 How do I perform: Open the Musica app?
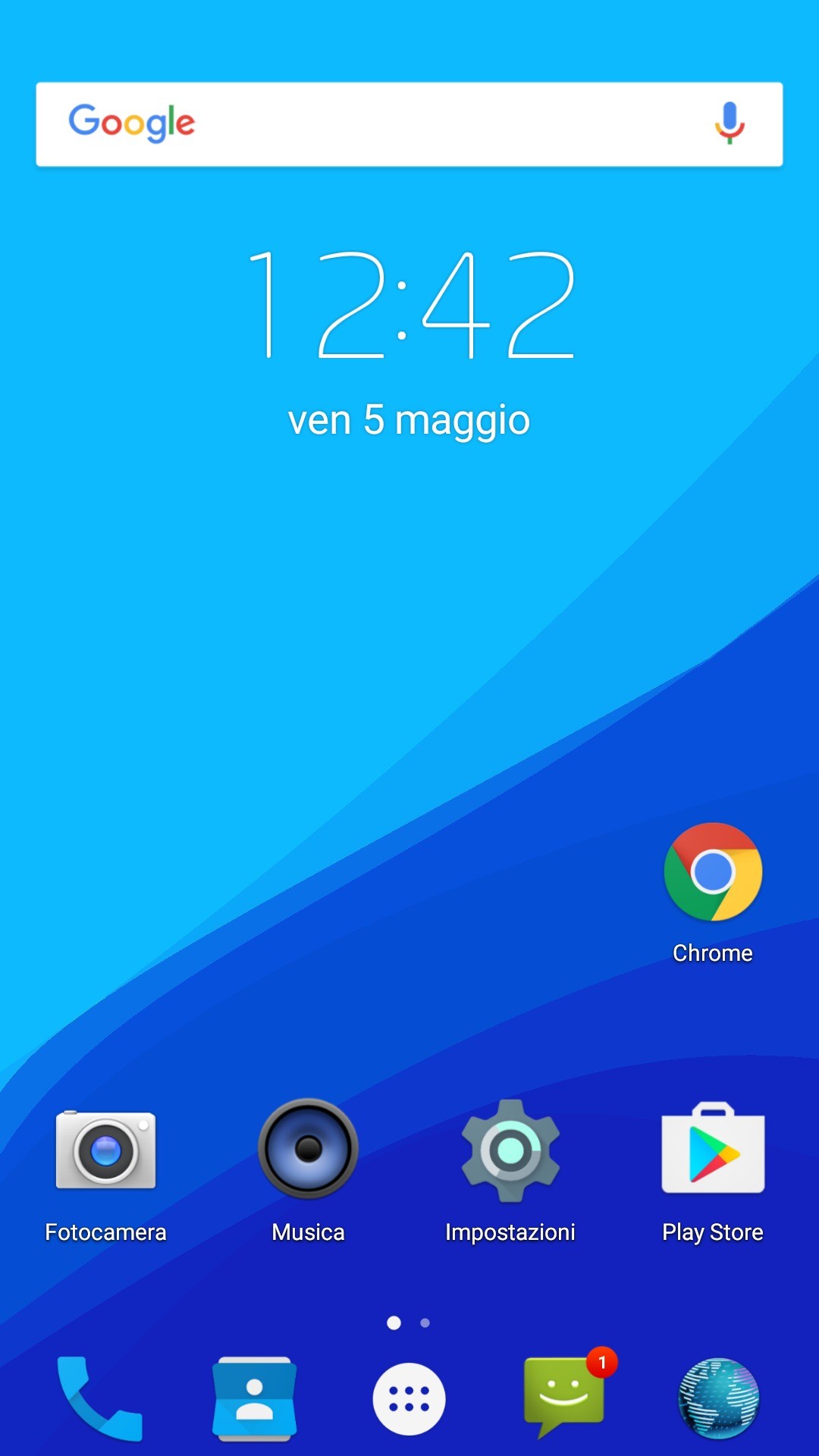(x=308, y=1149)
